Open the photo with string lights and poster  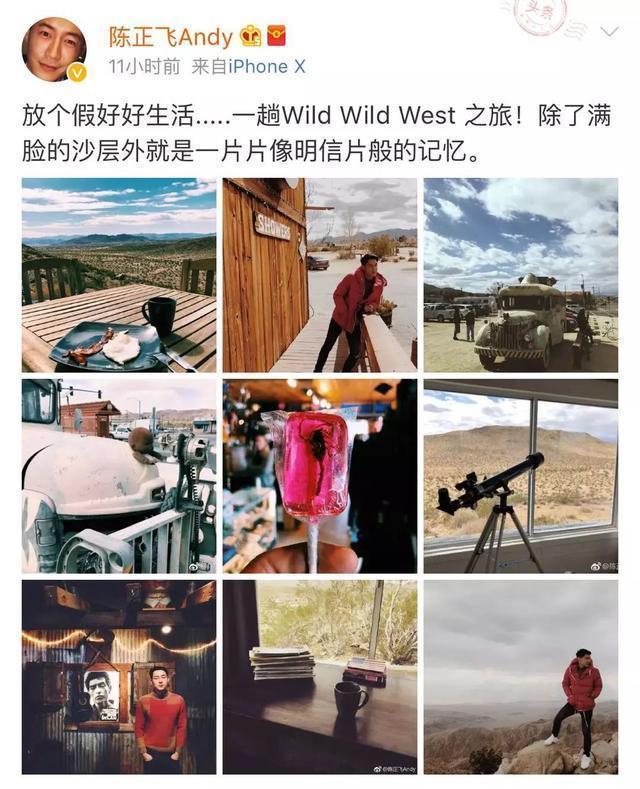pyautogui.click(x=119, y=677)
